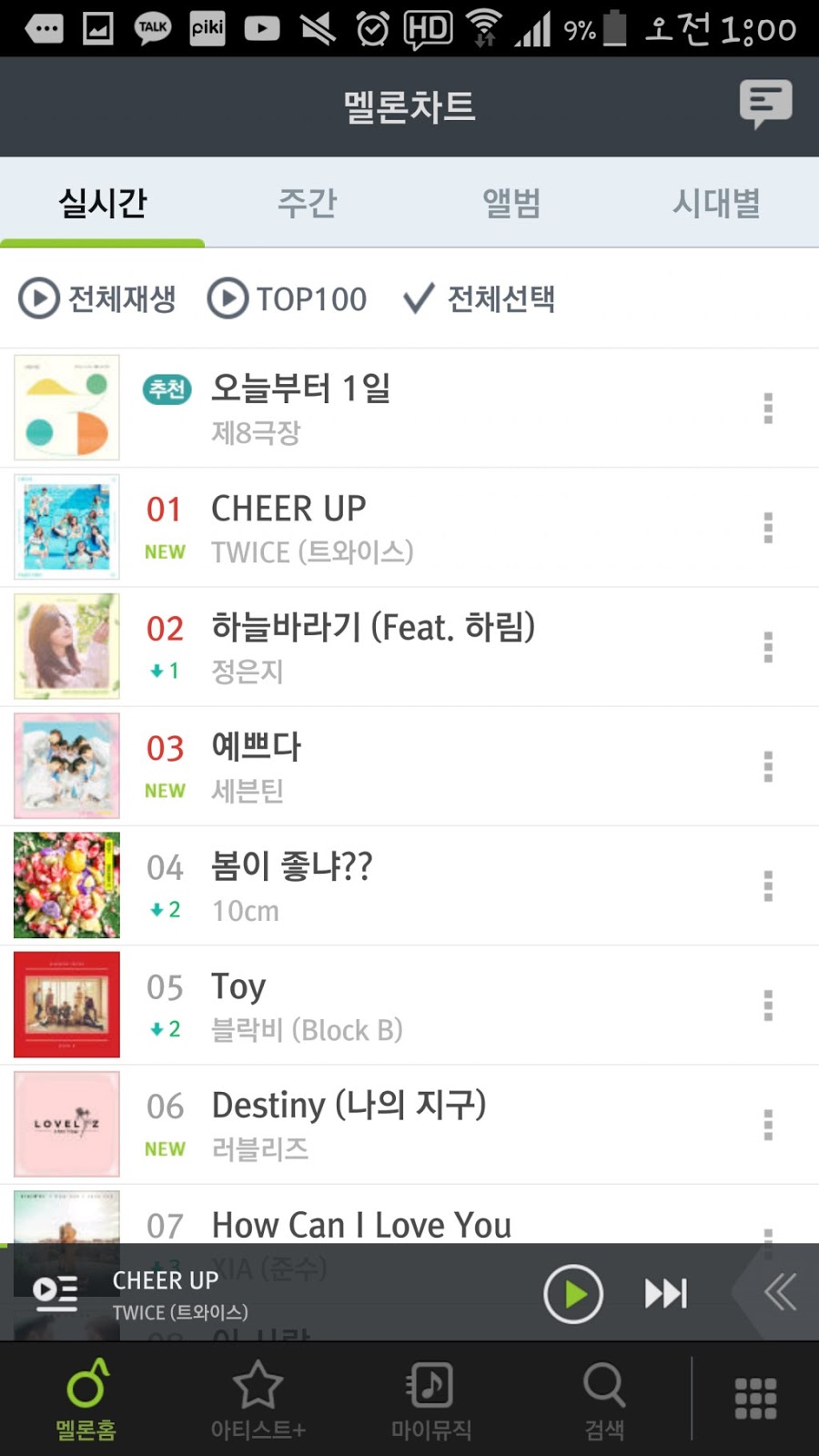Open more options for Toy
This screenshot has width=819, height=1456.
768,1006
